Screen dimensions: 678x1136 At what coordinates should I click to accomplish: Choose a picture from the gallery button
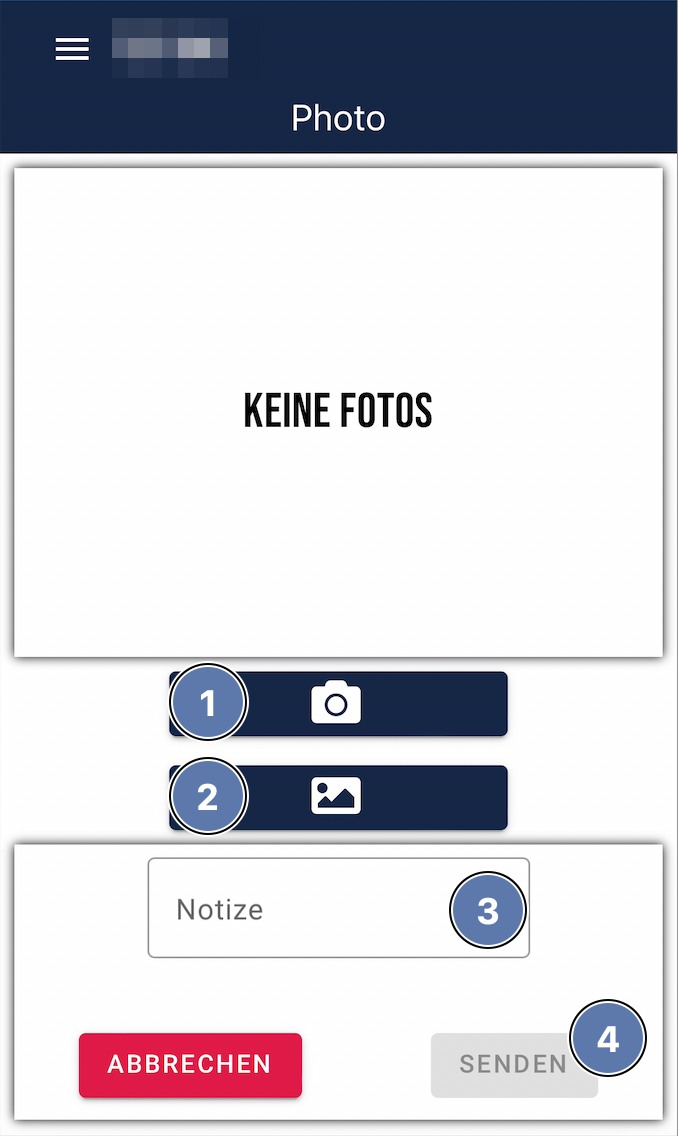338,797
